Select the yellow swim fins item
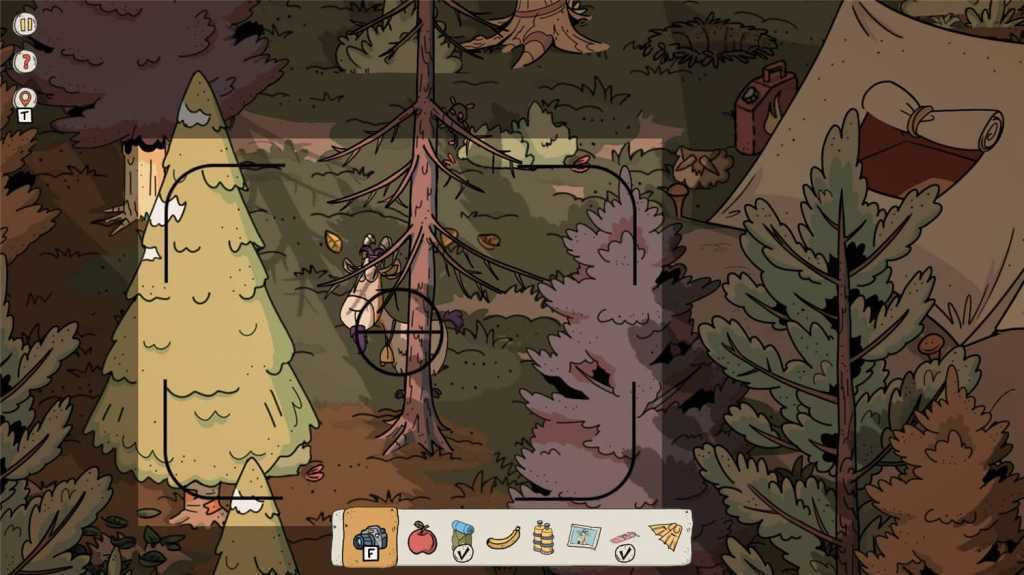 (665, 538)
